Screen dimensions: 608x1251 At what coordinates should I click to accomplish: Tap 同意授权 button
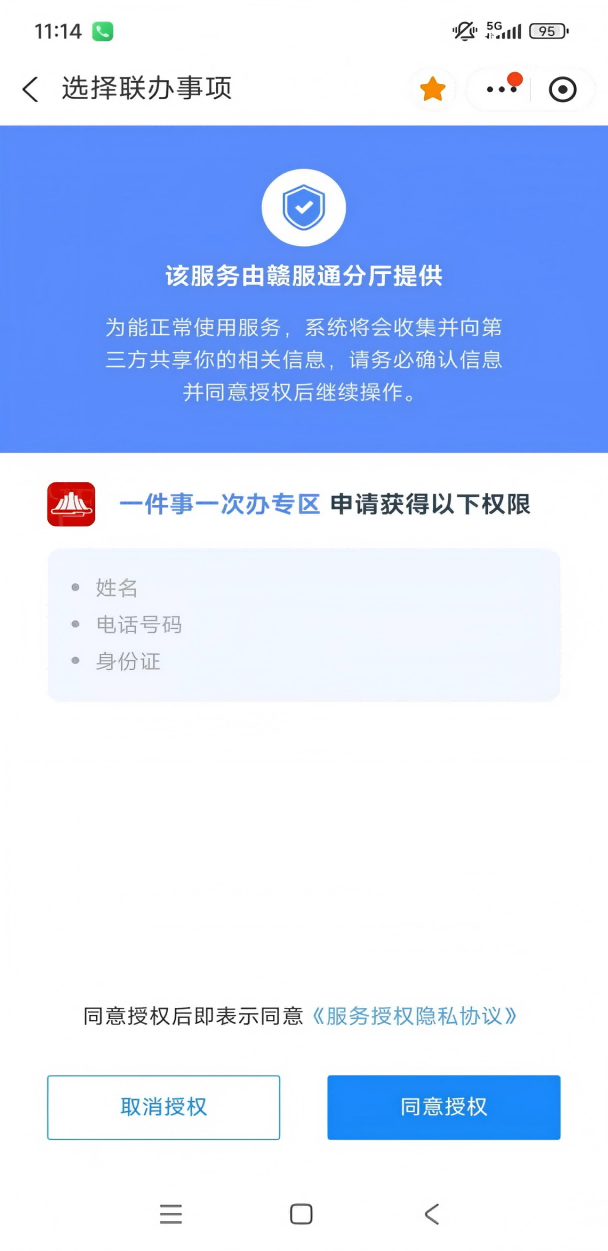(443, 1107)
